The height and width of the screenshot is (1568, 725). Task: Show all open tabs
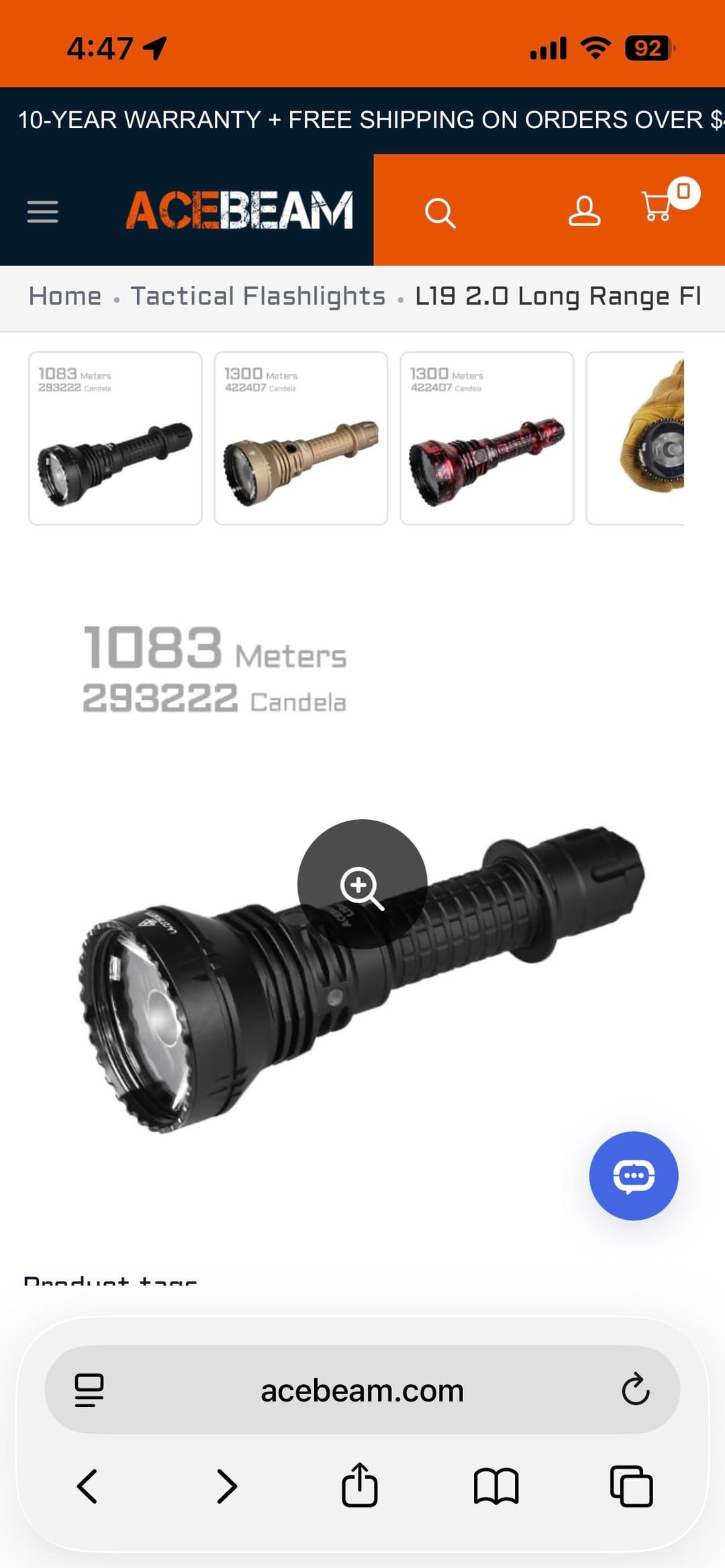tap(631, 1486)
